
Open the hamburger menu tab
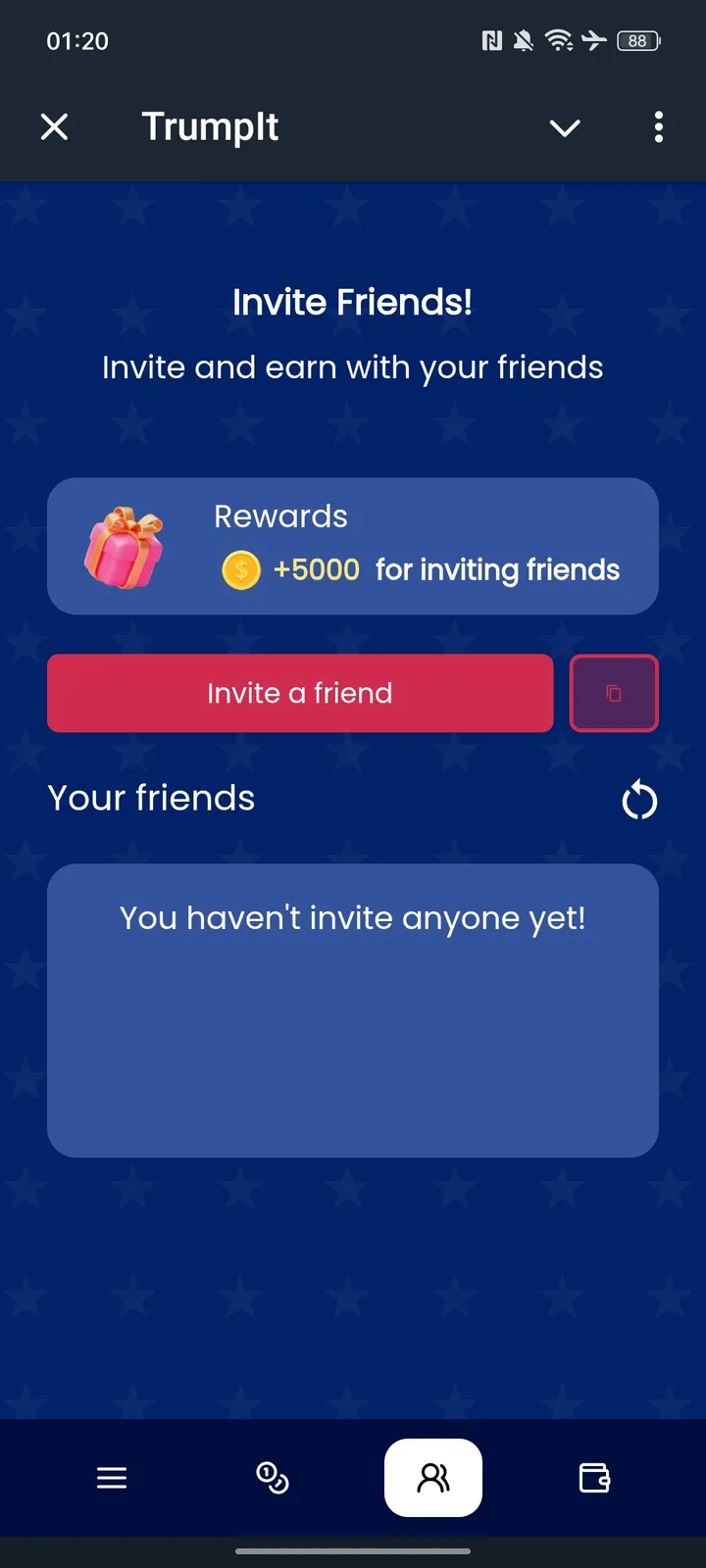[x=112, y=1478]
